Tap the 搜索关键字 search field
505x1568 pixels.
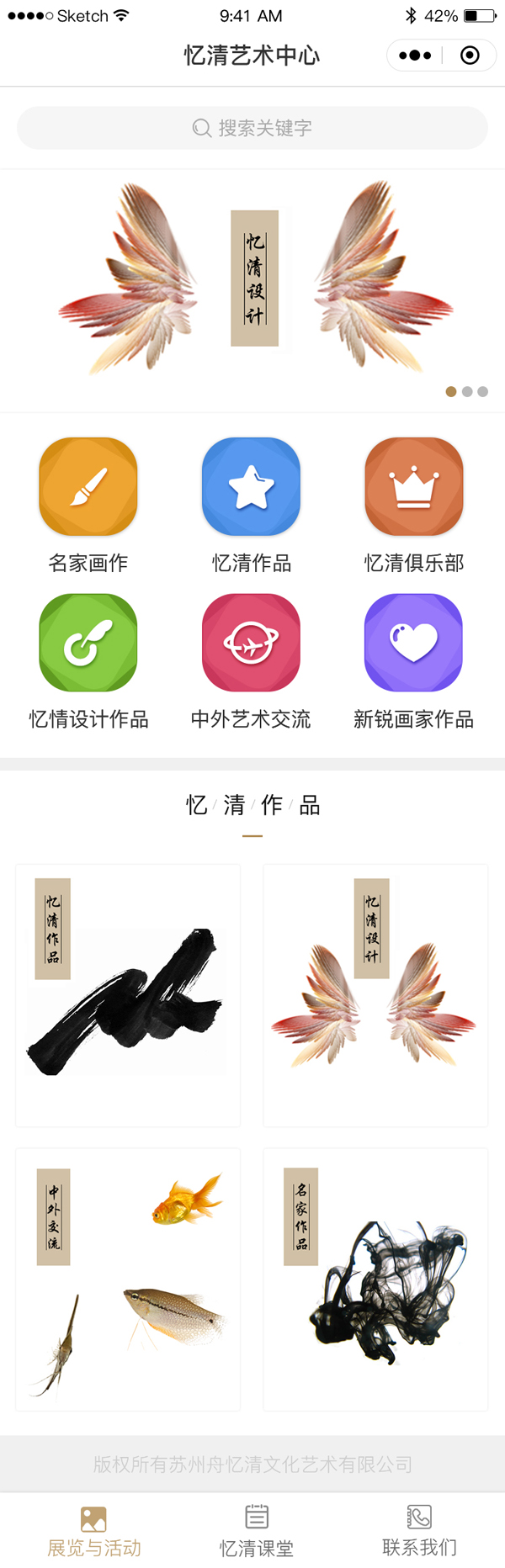pyautogui.click(x=252, y=128)
